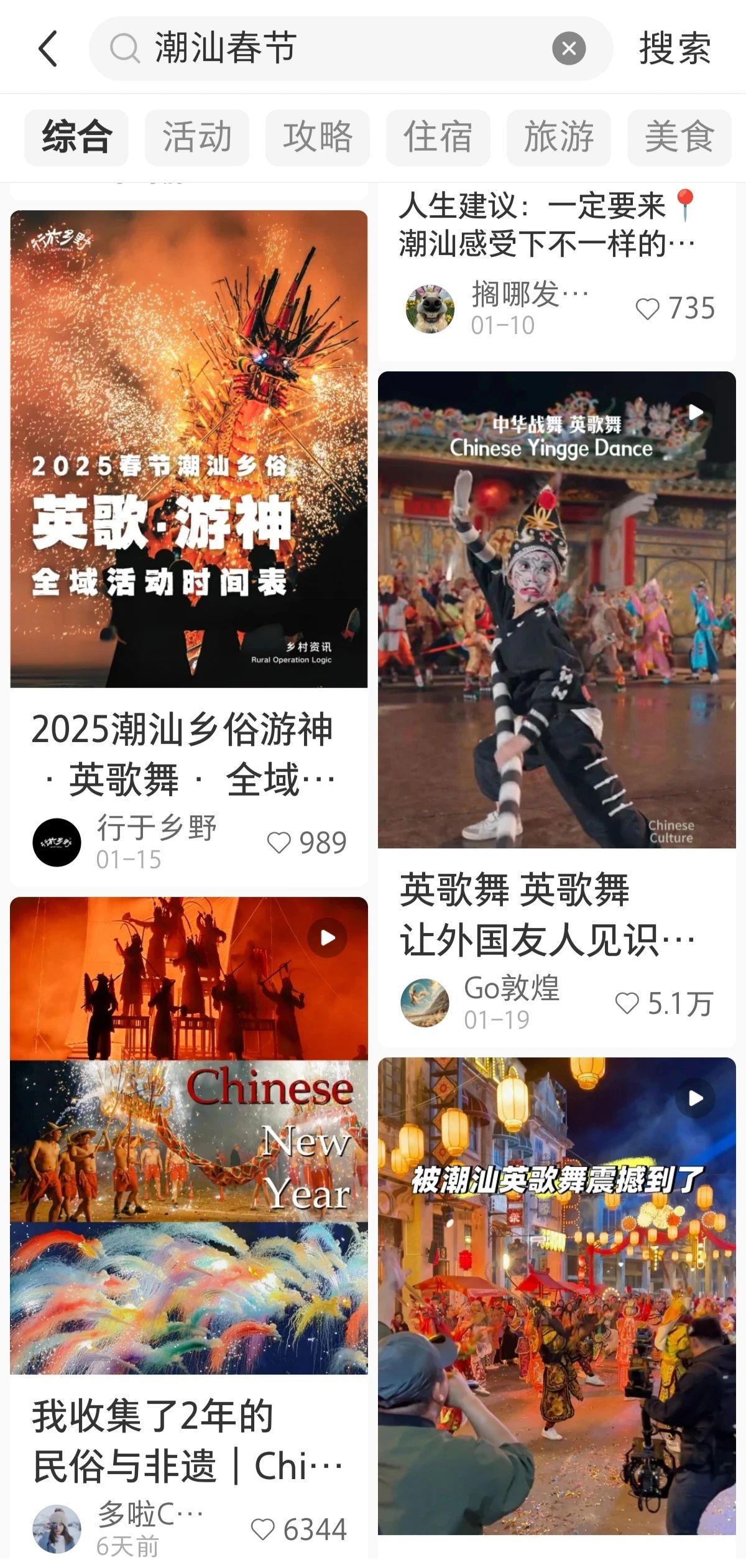Open the 英歌·游神 全域活动时间表 post
746x1568 pixels.
coord(189,448)
